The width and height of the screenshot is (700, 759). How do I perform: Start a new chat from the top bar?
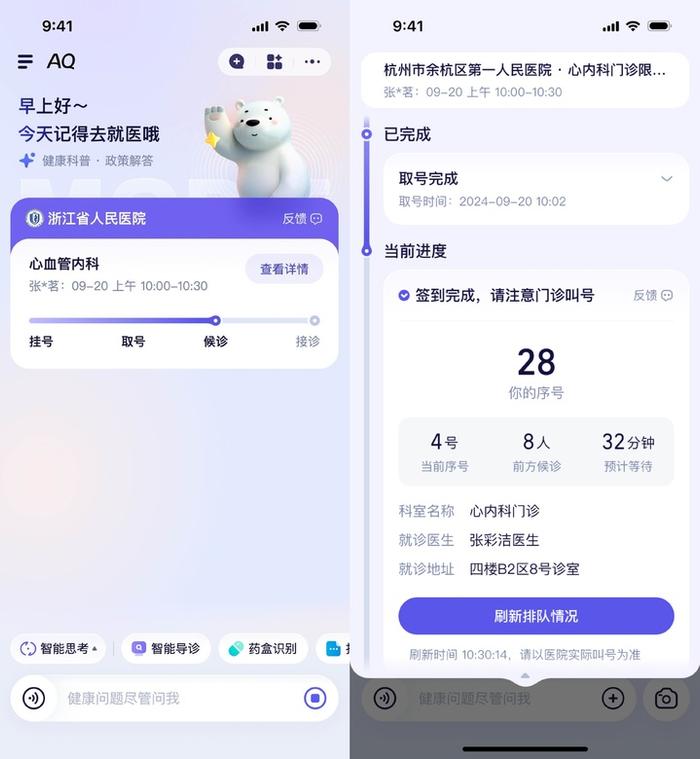pos(237,62)
